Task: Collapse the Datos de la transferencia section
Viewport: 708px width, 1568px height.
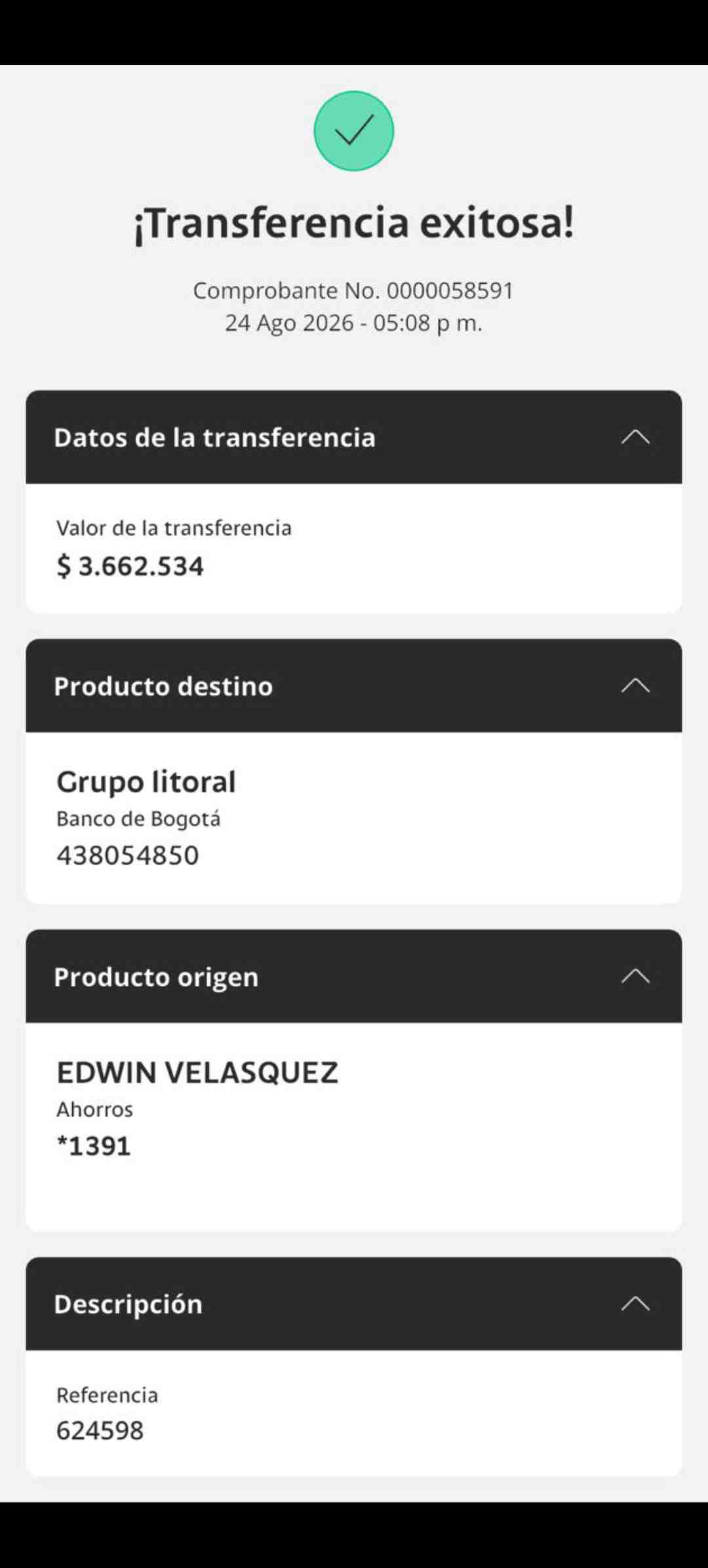Action: (635, 437)
